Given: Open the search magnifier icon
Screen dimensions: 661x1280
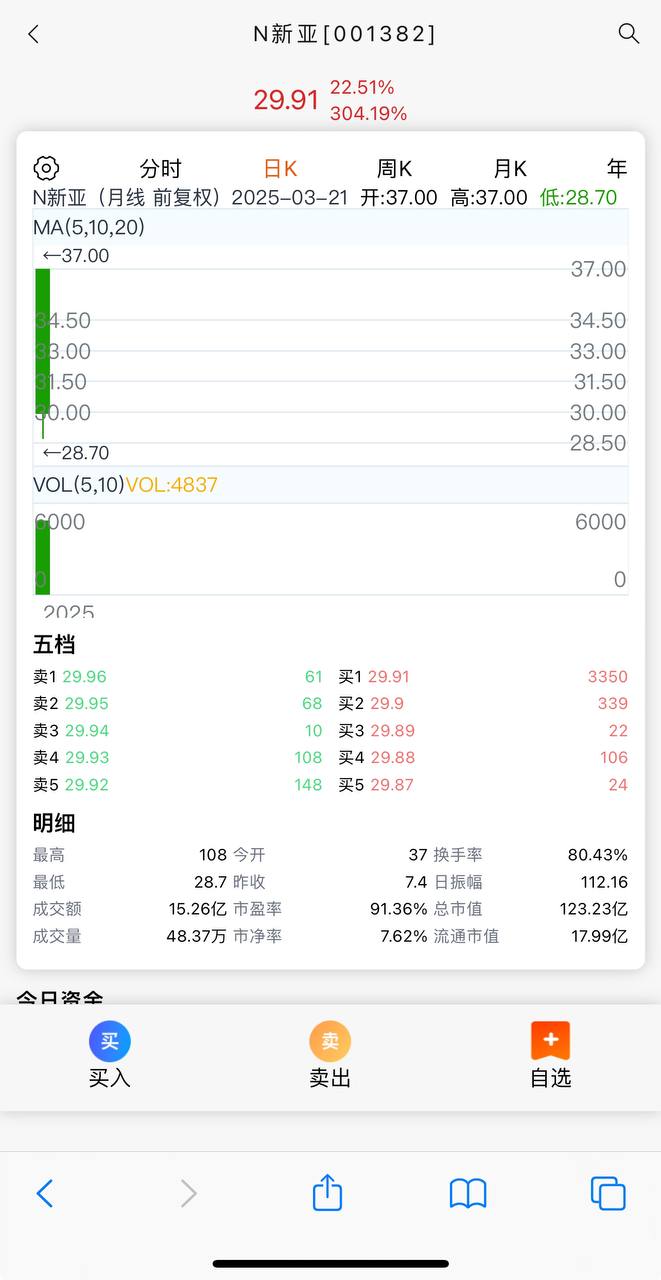Looking at the screenshot, I should [x=629, y=34].
